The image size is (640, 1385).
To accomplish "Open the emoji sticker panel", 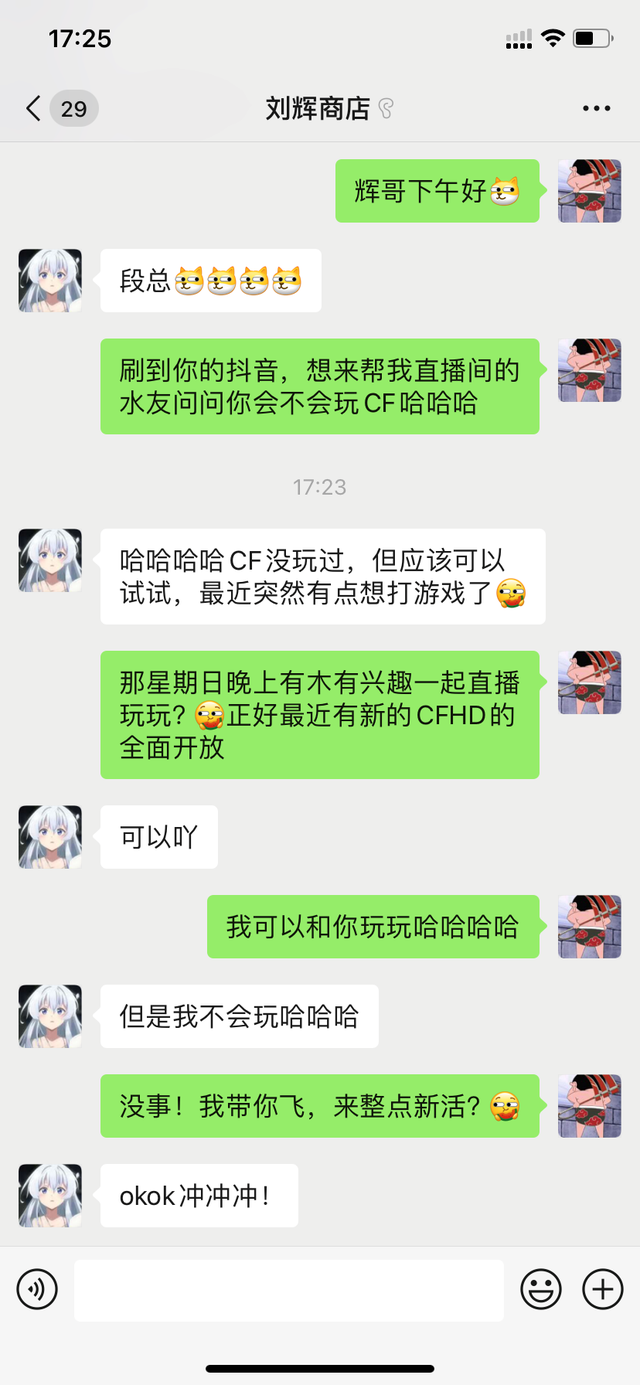I will point(541,1290).
